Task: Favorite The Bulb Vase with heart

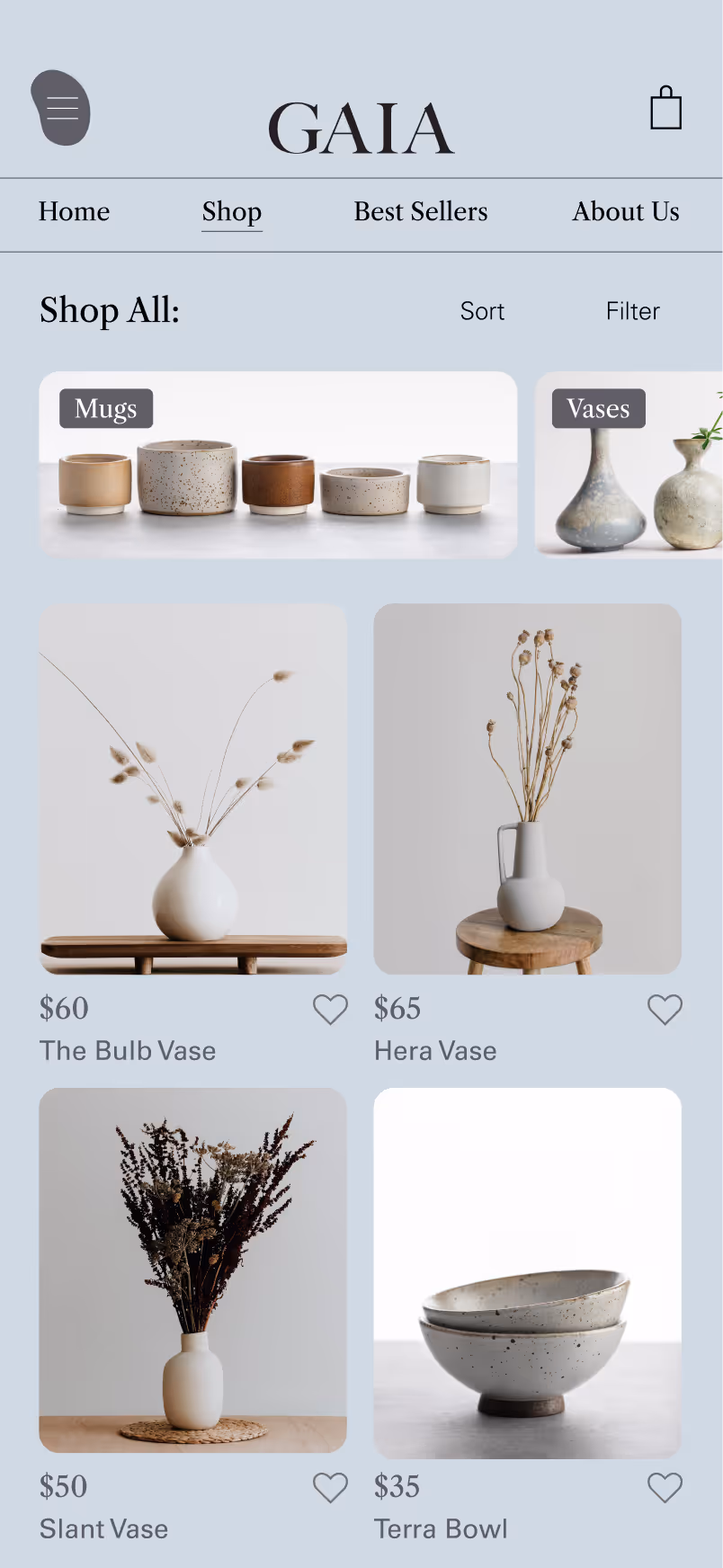Action: coord(330,1010)
